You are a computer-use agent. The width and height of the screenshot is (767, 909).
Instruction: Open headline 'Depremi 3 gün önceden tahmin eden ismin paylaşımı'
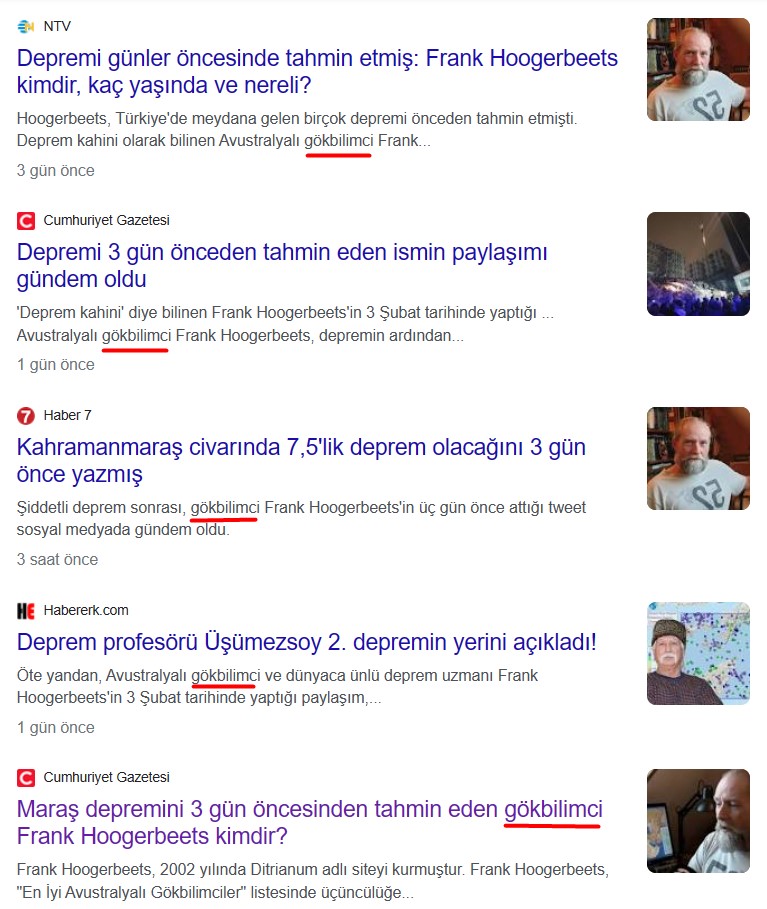[x=282, y=265]
